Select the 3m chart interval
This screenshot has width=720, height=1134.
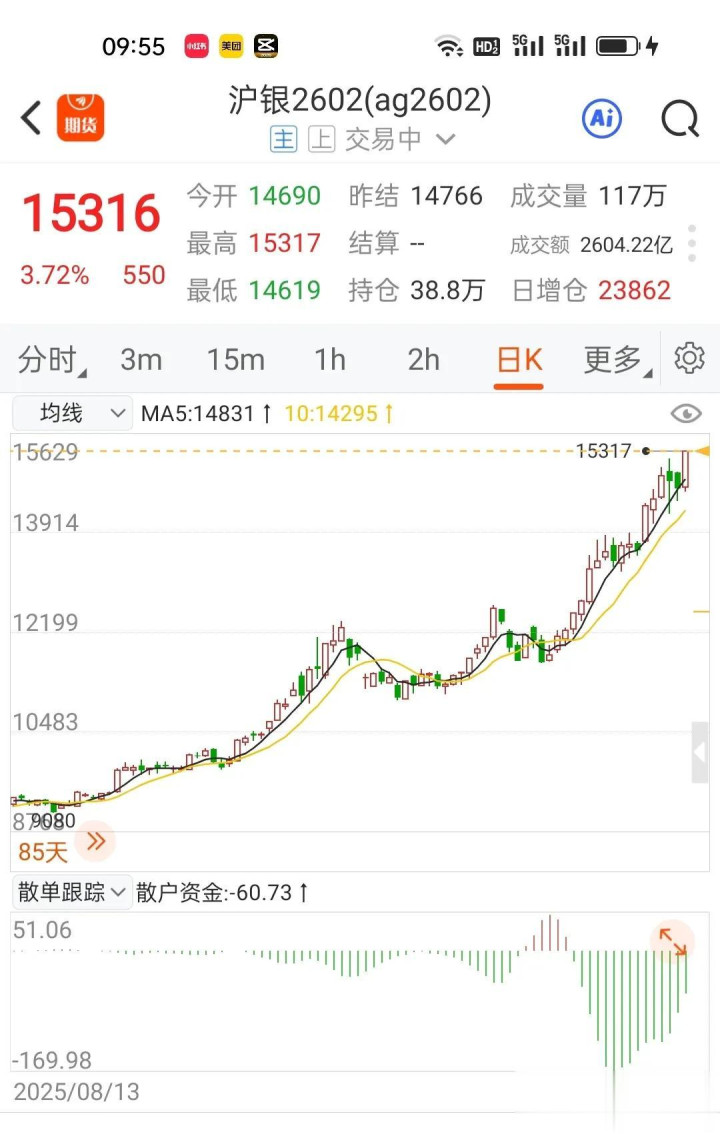(x=141, y=360)
